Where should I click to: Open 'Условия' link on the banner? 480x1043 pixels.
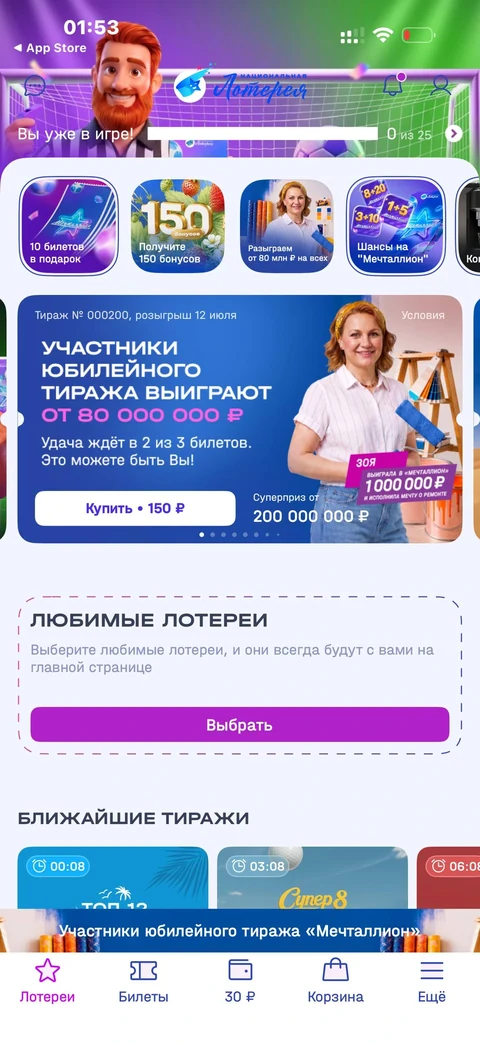coord(423,315)
